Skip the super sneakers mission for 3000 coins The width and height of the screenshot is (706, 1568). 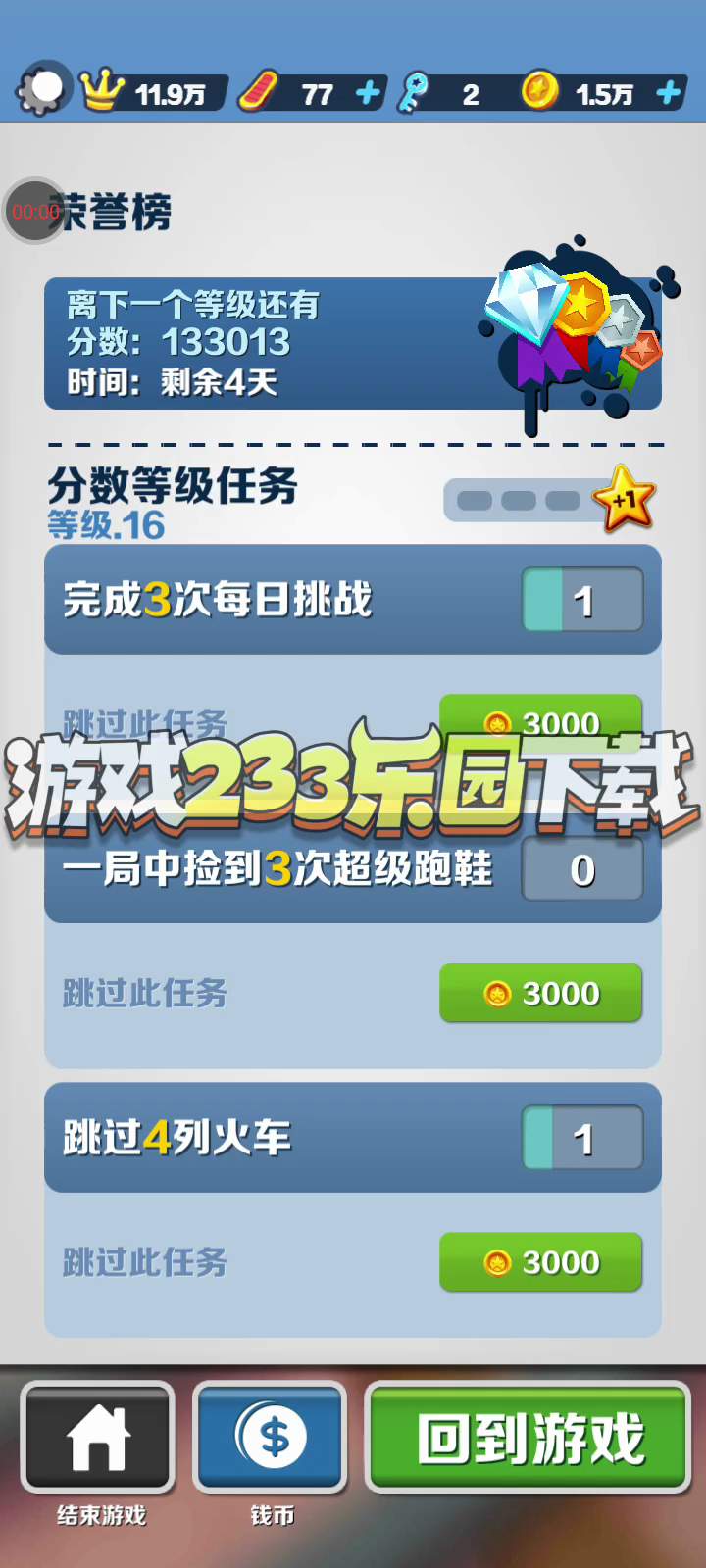pyautogui.click(x=540, y=993)
